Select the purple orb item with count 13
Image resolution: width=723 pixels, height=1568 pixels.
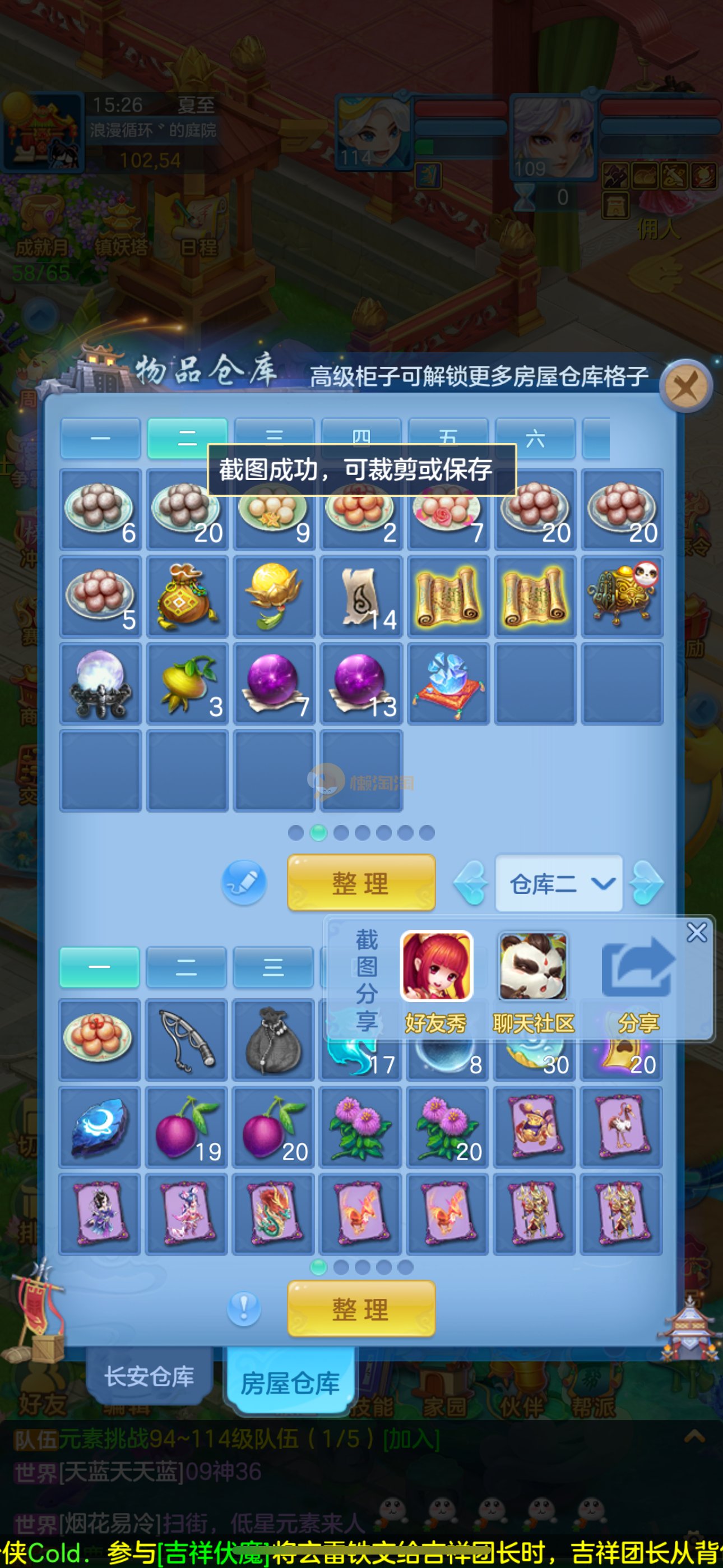tap(361, 684)
